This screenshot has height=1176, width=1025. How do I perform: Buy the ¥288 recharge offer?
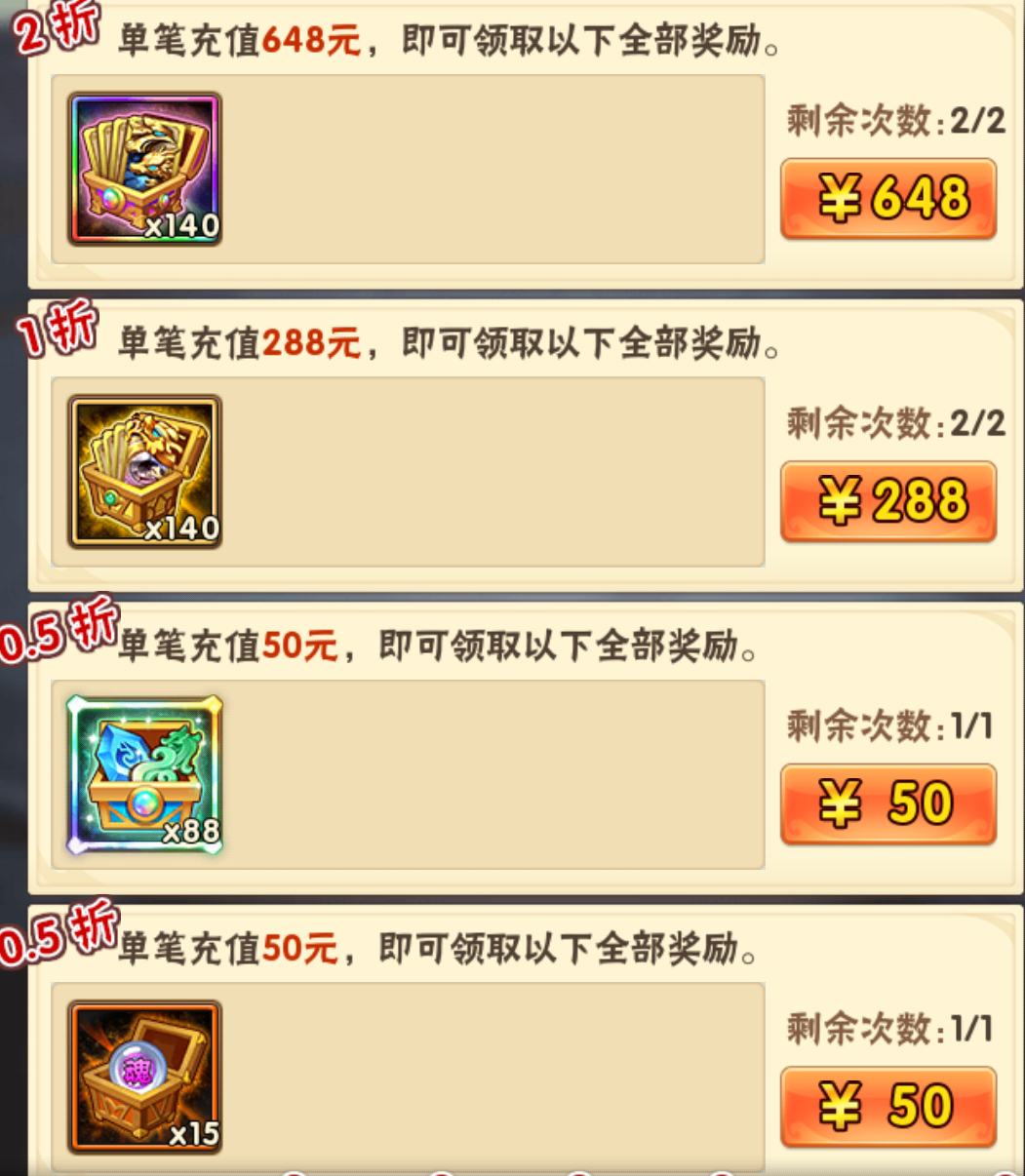pyautogui.click(x=888, y=502)
